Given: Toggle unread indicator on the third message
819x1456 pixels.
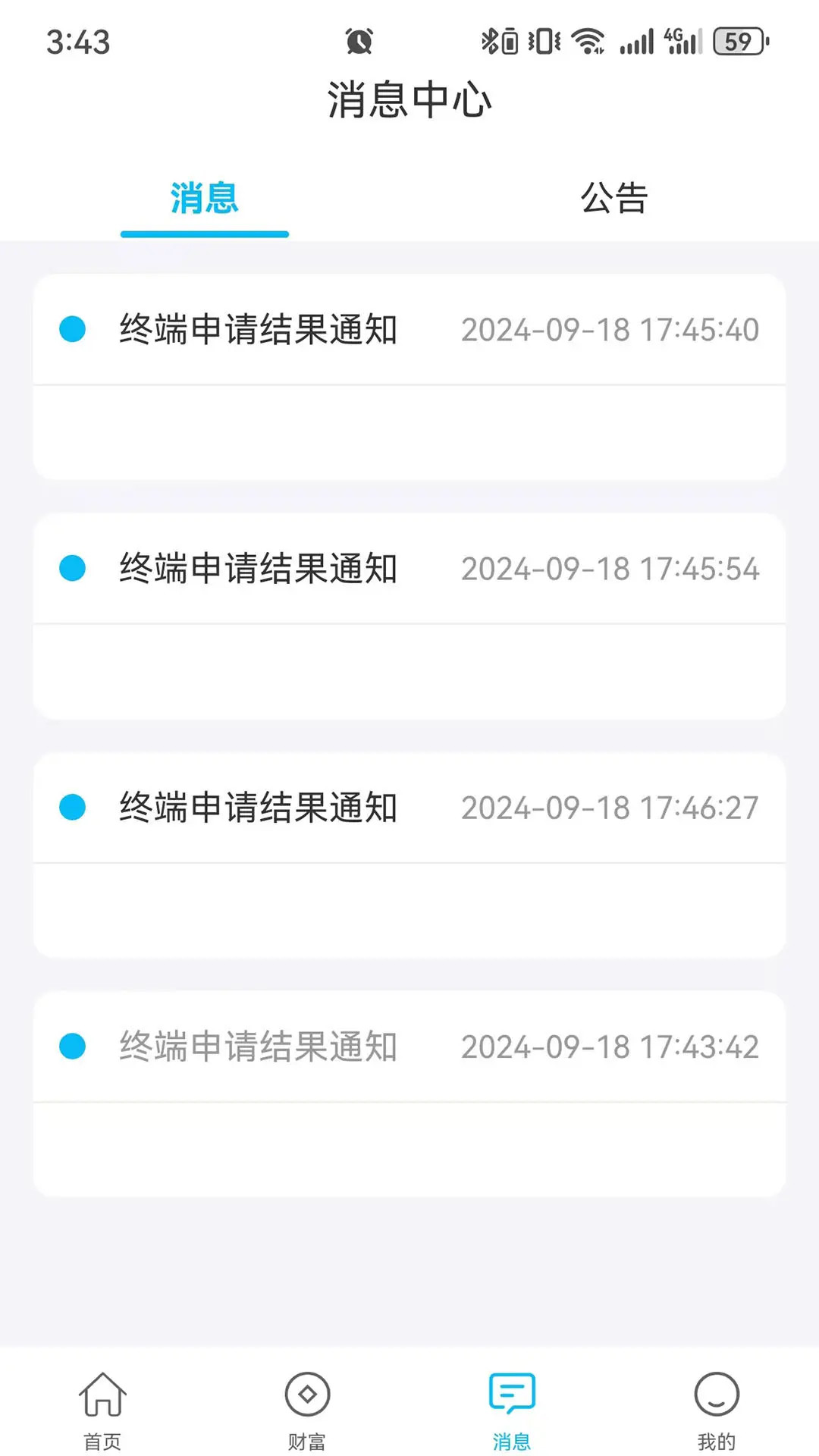Looking at the screenshot, I should (x=71, y=806).
